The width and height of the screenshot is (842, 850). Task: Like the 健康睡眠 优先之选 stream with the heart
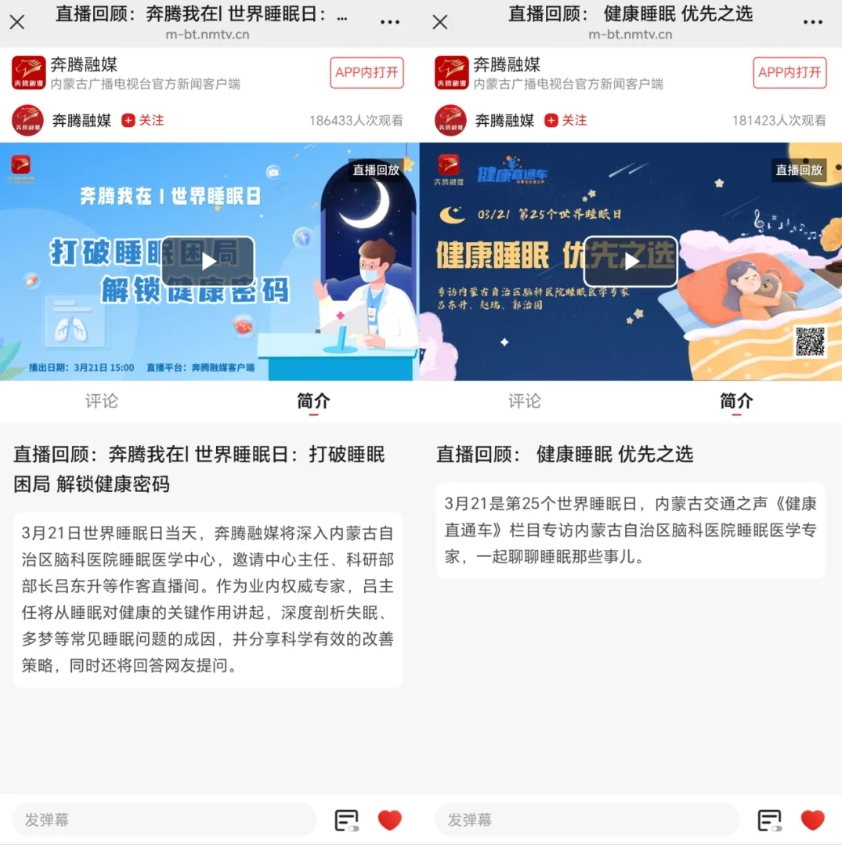[812, 820]
